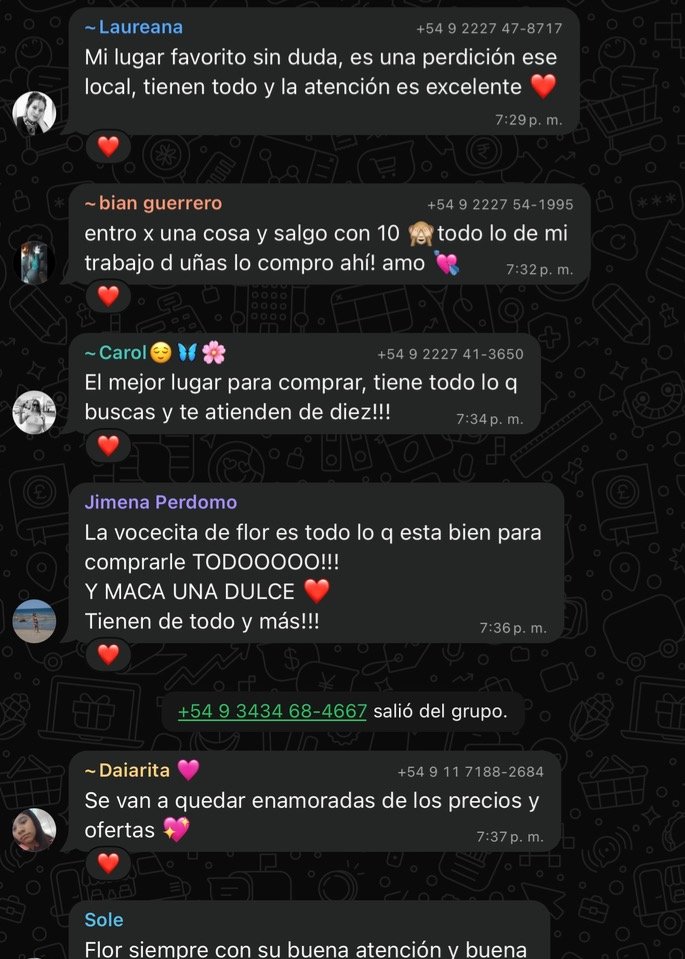Screen dimensions: 685x959
Task: View the heart reaction on Jimena Perdomo's message
Action: click(108, 655)
